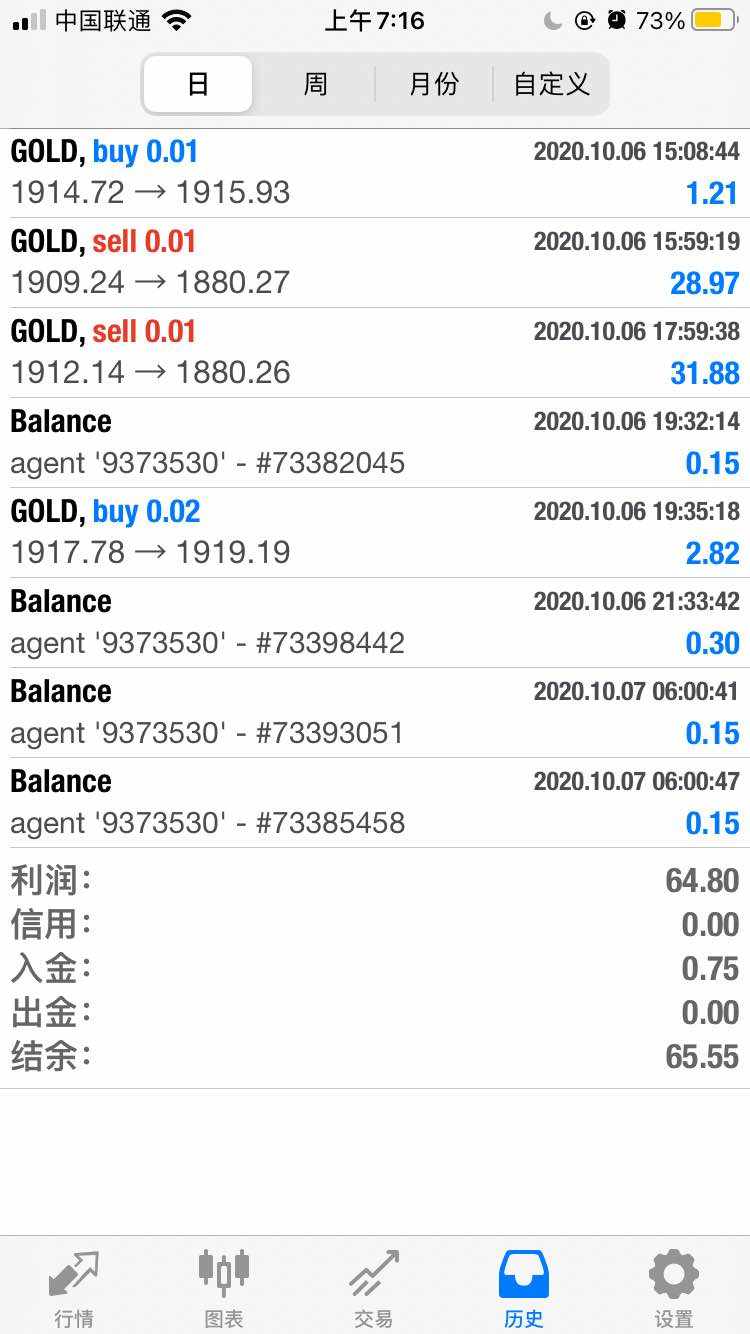Open the Balance entry #73398442

(x=375, y=623)
